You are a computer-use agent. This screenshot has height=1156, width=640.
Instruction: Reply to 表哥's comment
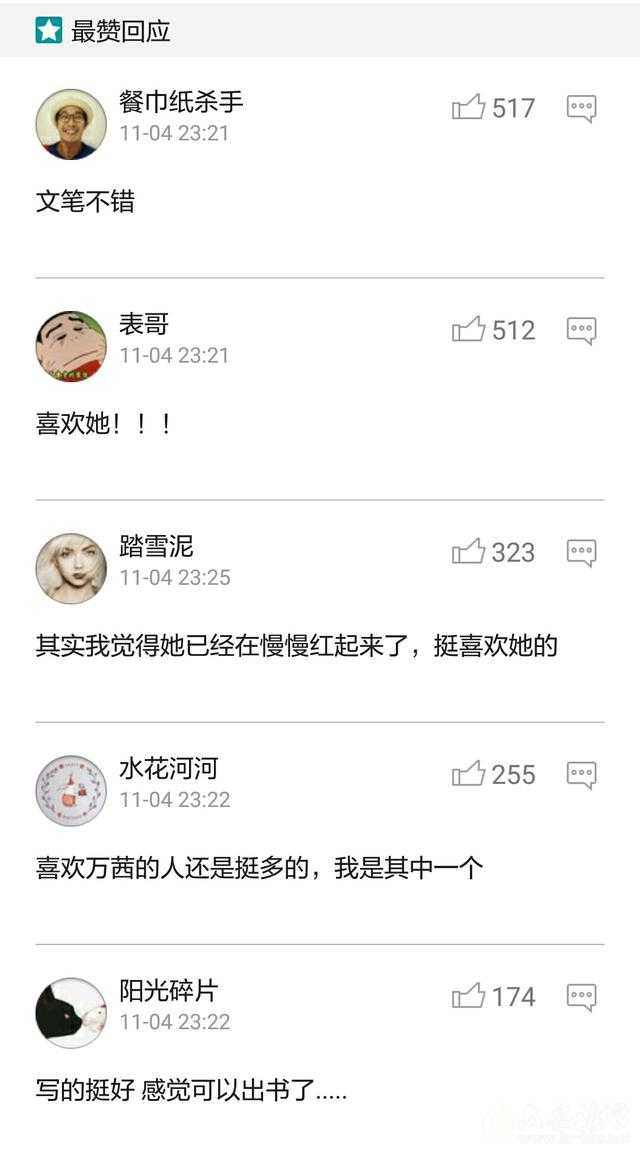(582, 330)
